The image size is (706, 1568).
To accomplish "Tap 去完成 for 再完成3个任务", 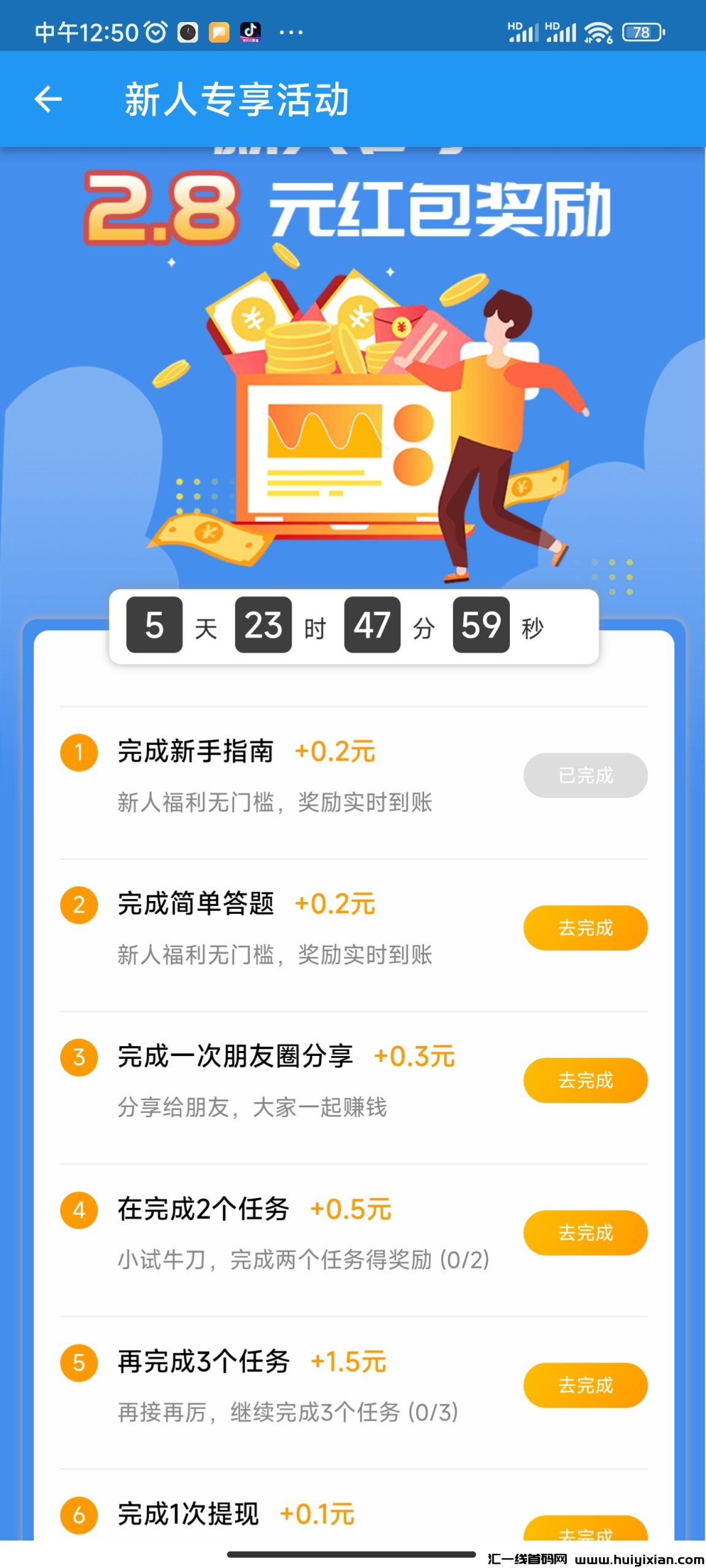I will pyautogui.click(x=585, y=1385).
